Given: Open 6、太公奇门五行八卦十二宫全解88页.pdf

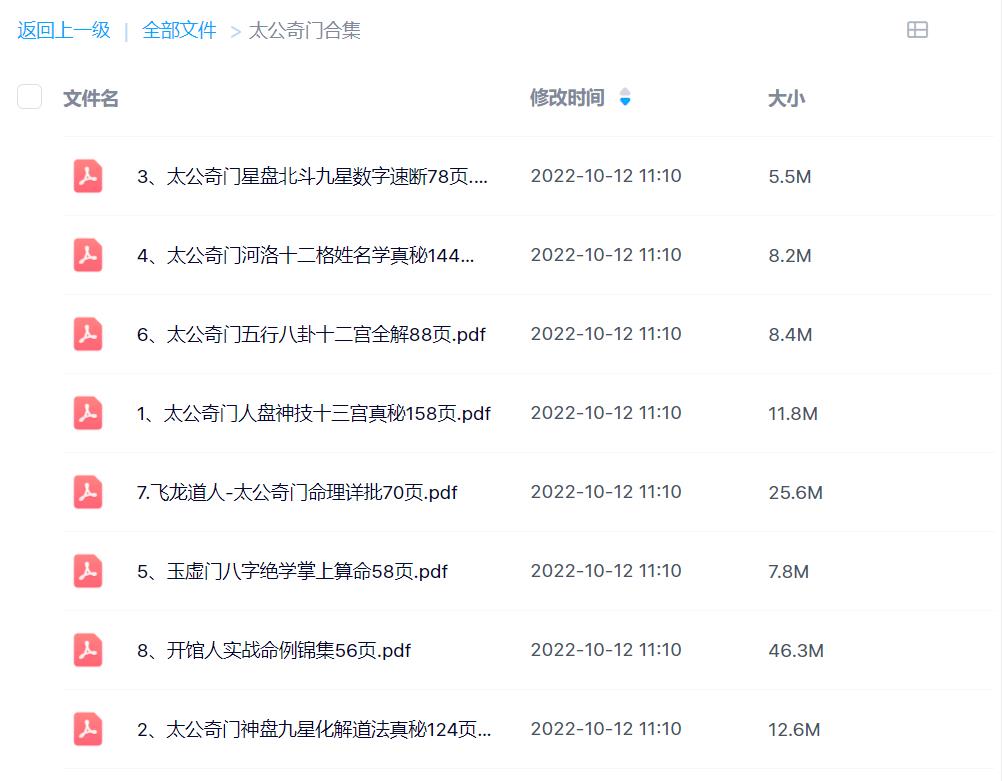Looking at the screenshot, I should [x=311, y=334].
